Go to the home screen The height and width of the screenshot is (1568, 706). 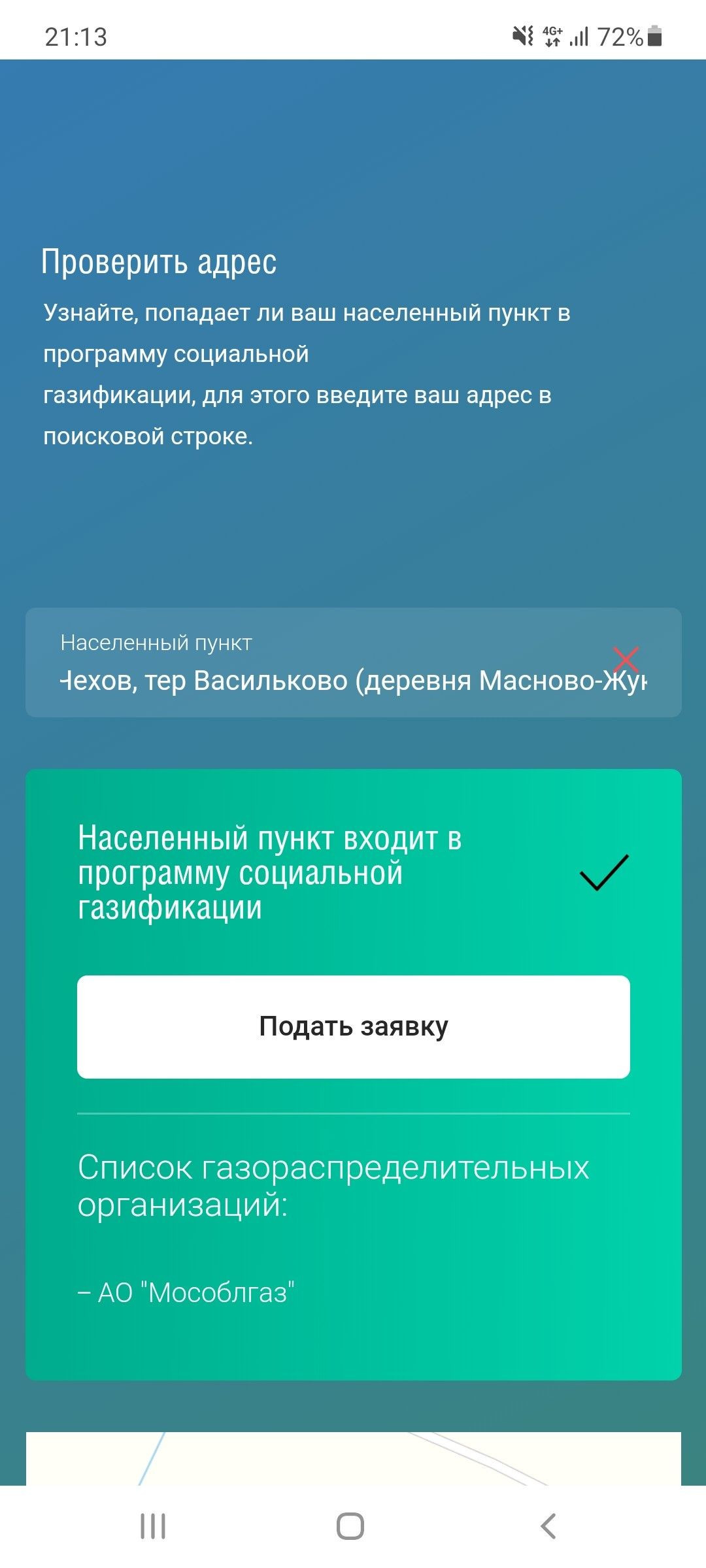(350, 1526)
